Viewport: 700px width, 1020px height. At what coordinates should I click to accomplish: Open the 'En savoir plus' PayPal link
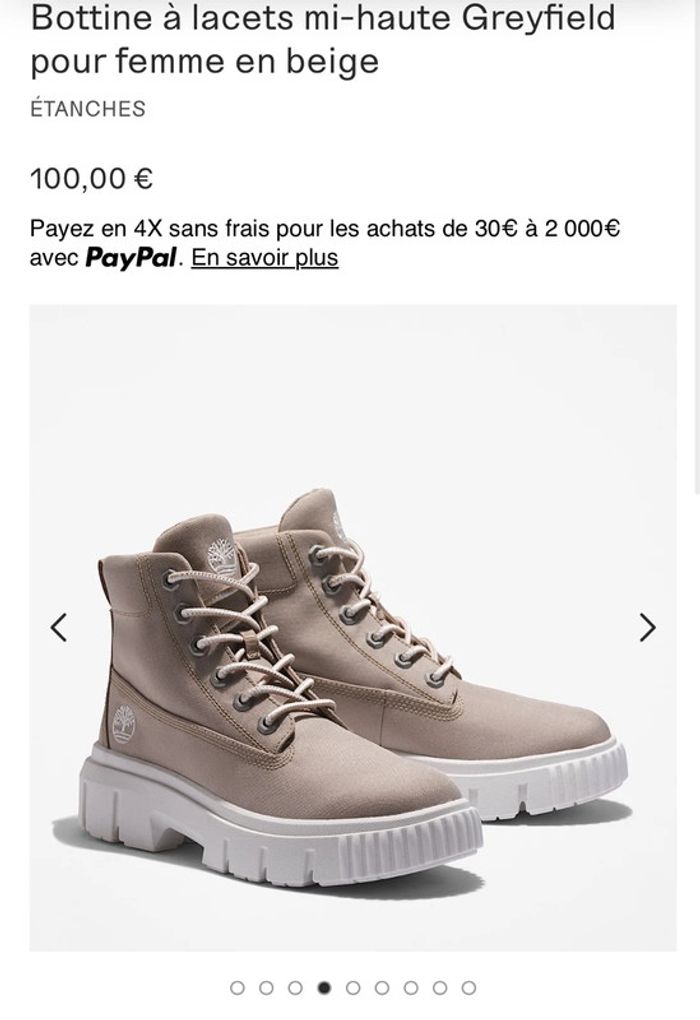point(265,258)
